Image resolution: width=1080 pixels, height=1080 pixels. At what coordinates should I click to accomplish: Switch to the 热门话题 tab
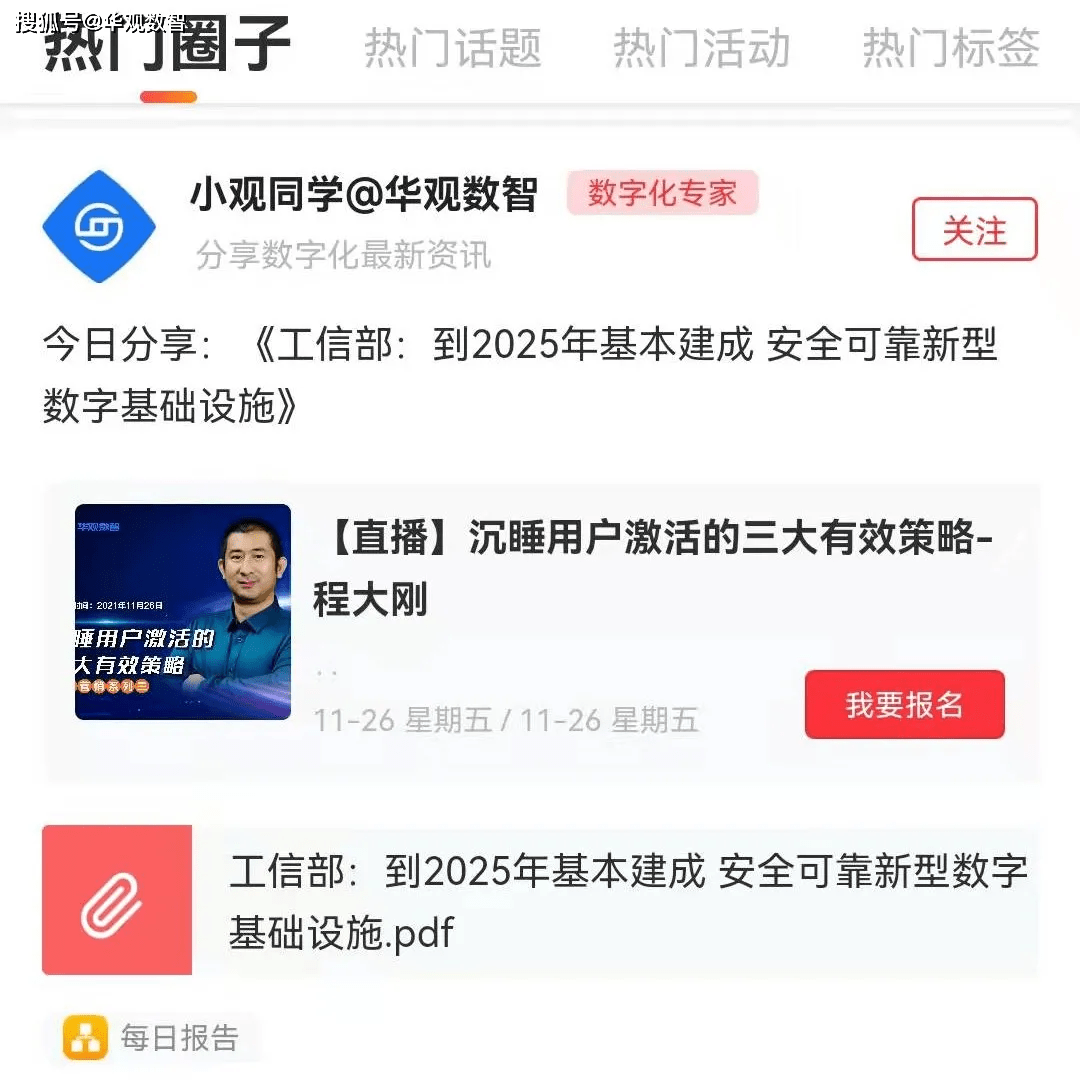pos(452,48)
